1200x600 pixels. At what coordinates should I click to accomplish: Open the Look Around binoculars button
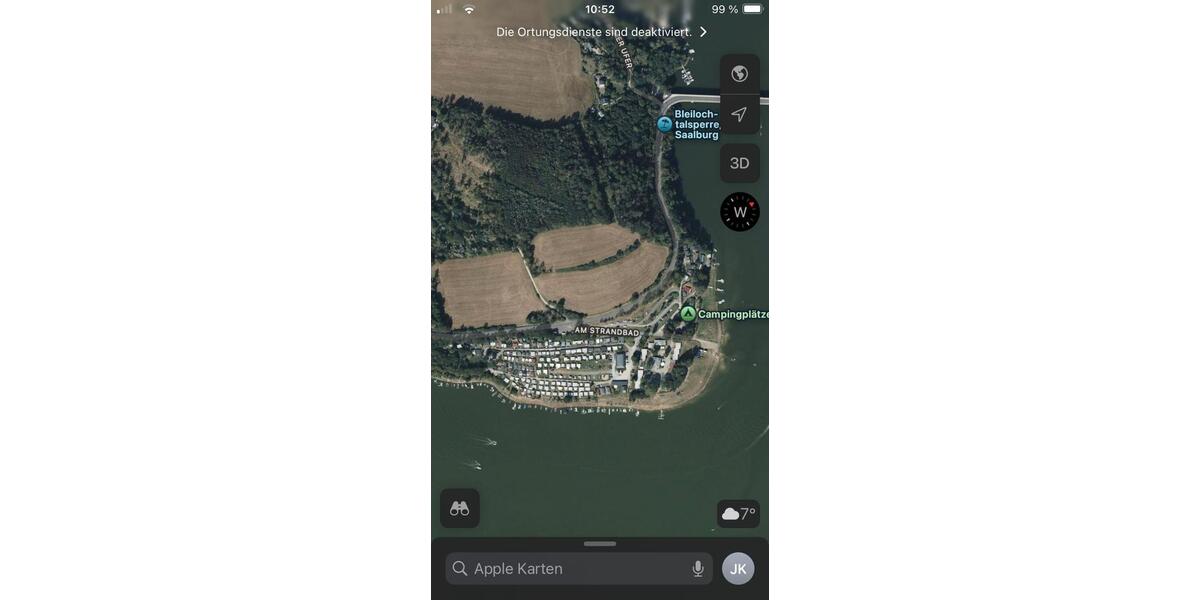click(x=460, y=508)
